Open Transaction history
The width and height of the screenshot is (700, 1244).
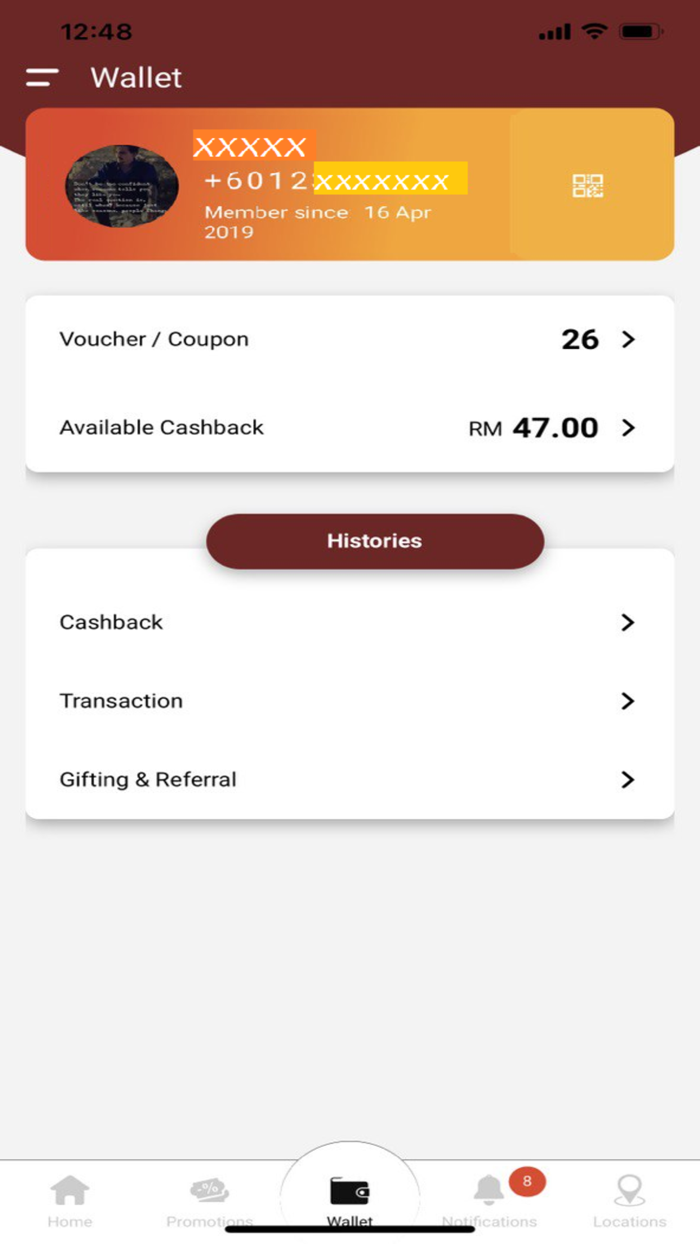tap(349, 701)
